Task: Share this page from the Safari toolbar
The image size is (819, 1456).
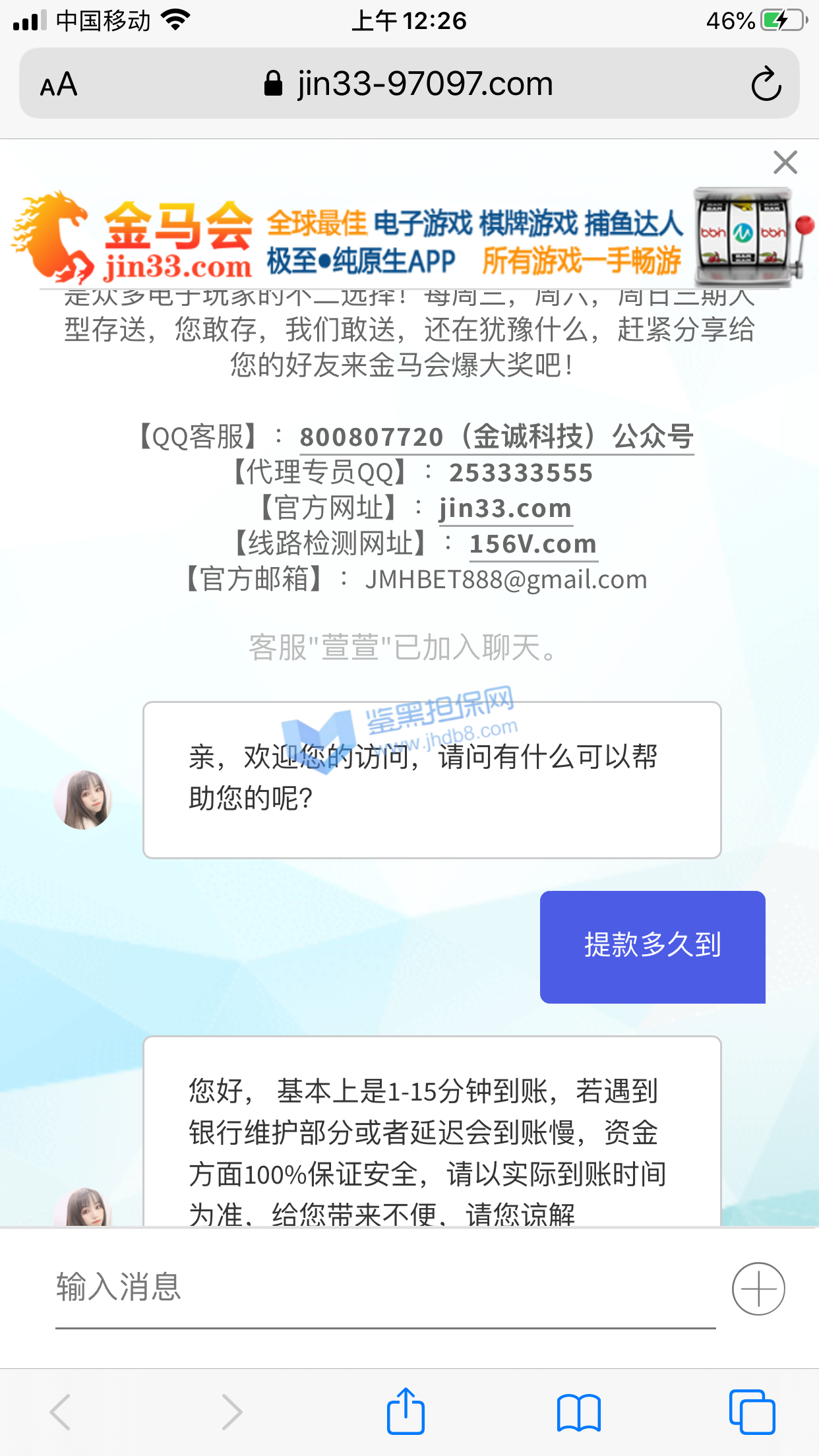Action: click(405, 1411)
